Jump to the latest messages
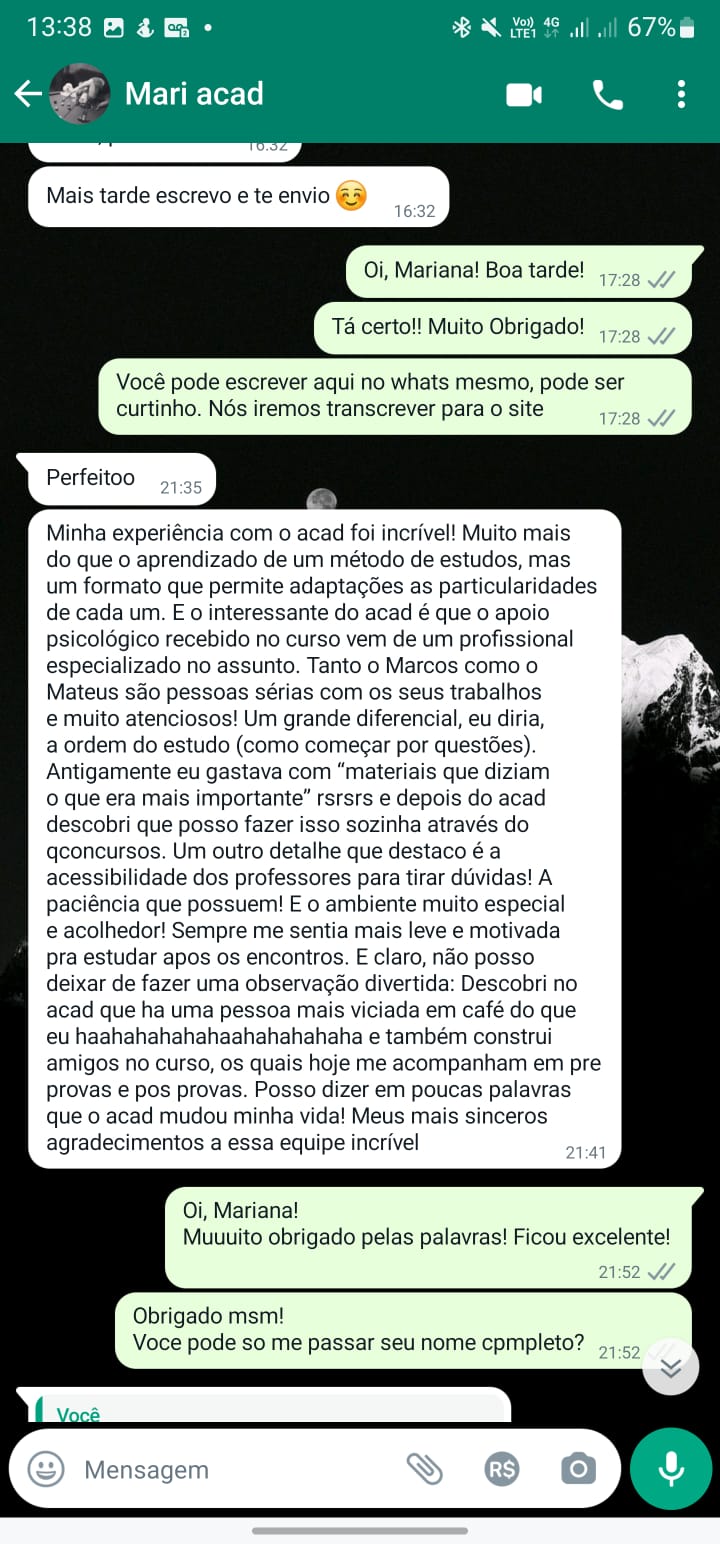Image resolution: width=720 pixels, height=1544 pixels. click(x=670, y=1366)
